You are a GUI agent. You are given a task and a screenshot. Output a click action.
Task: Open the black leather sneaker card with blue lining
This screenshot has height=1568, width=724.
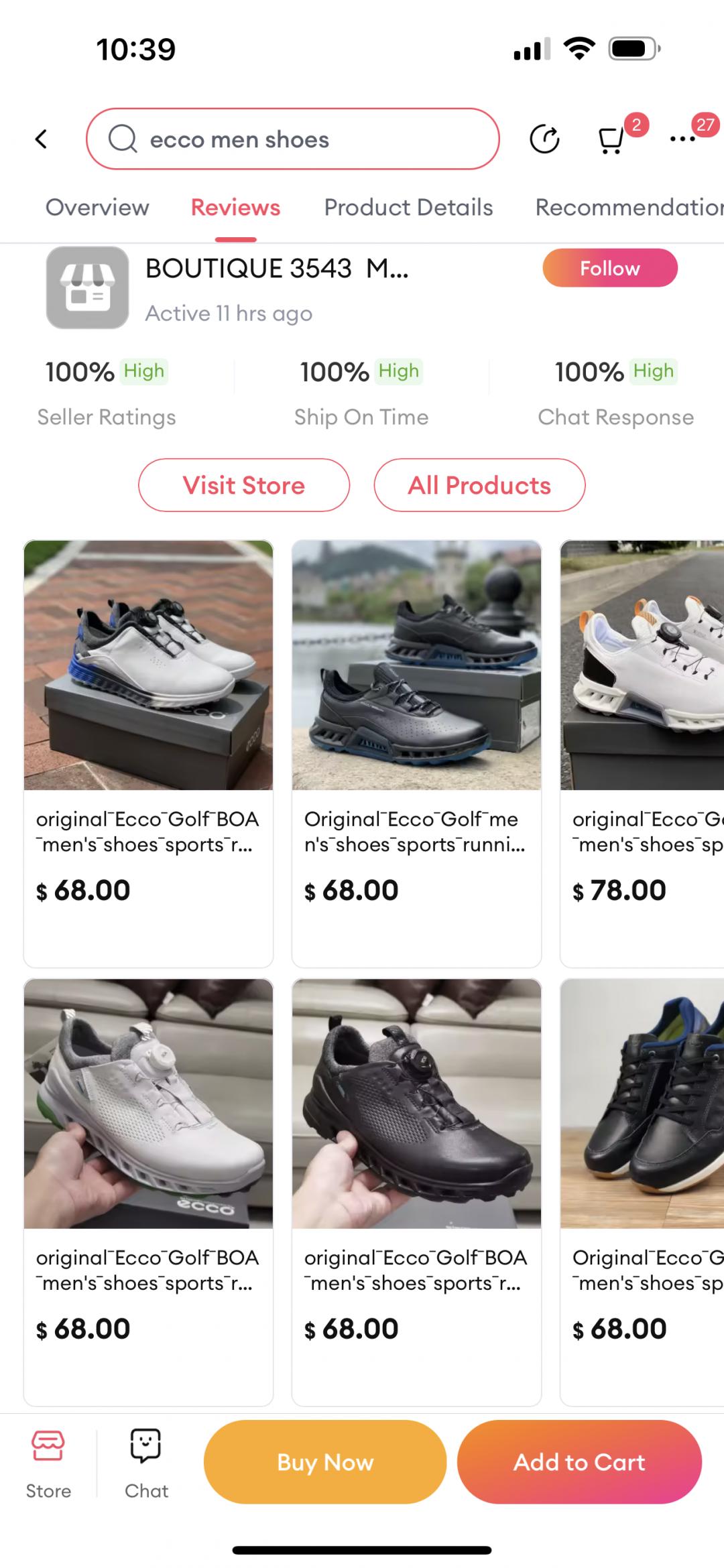pyautogui.click(x=642, y=1191)
